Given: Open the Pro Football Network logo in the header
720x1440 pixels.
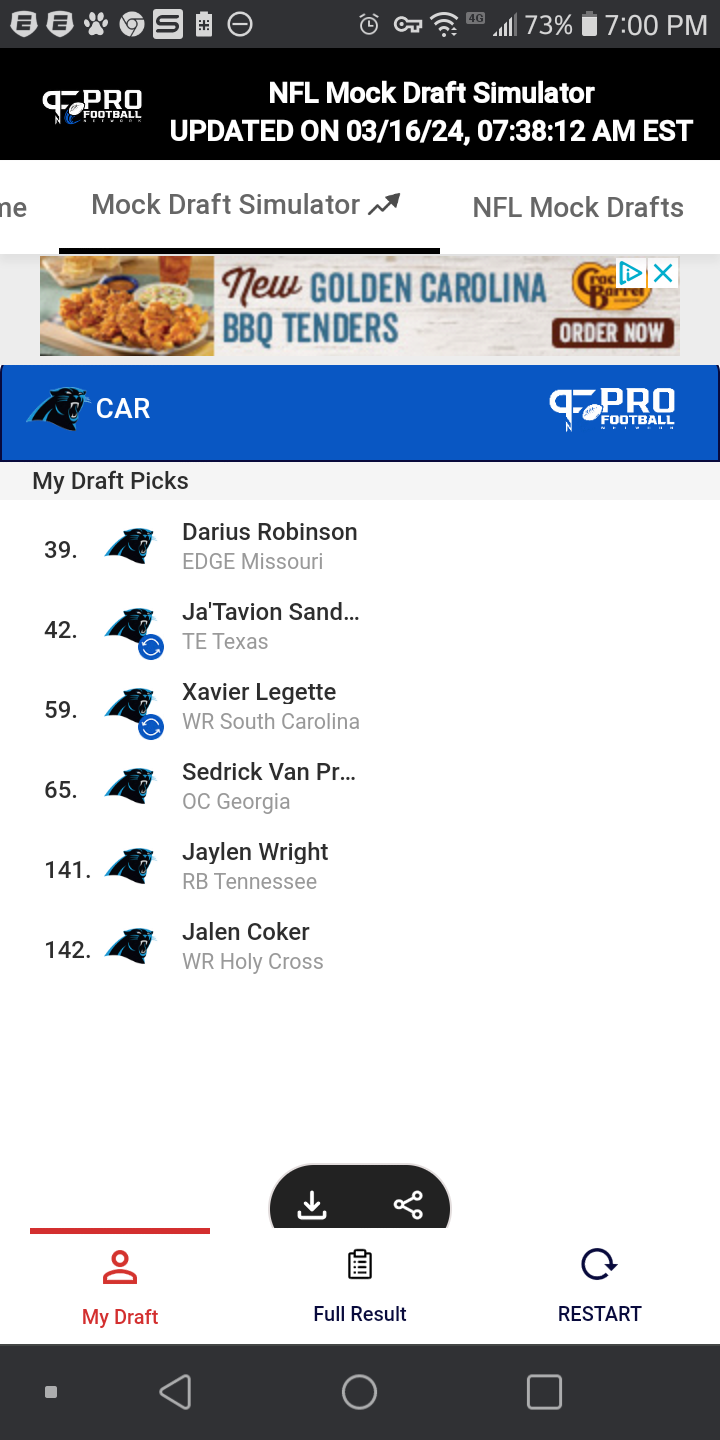Looking at the screenshot, I should coord(92,107).
